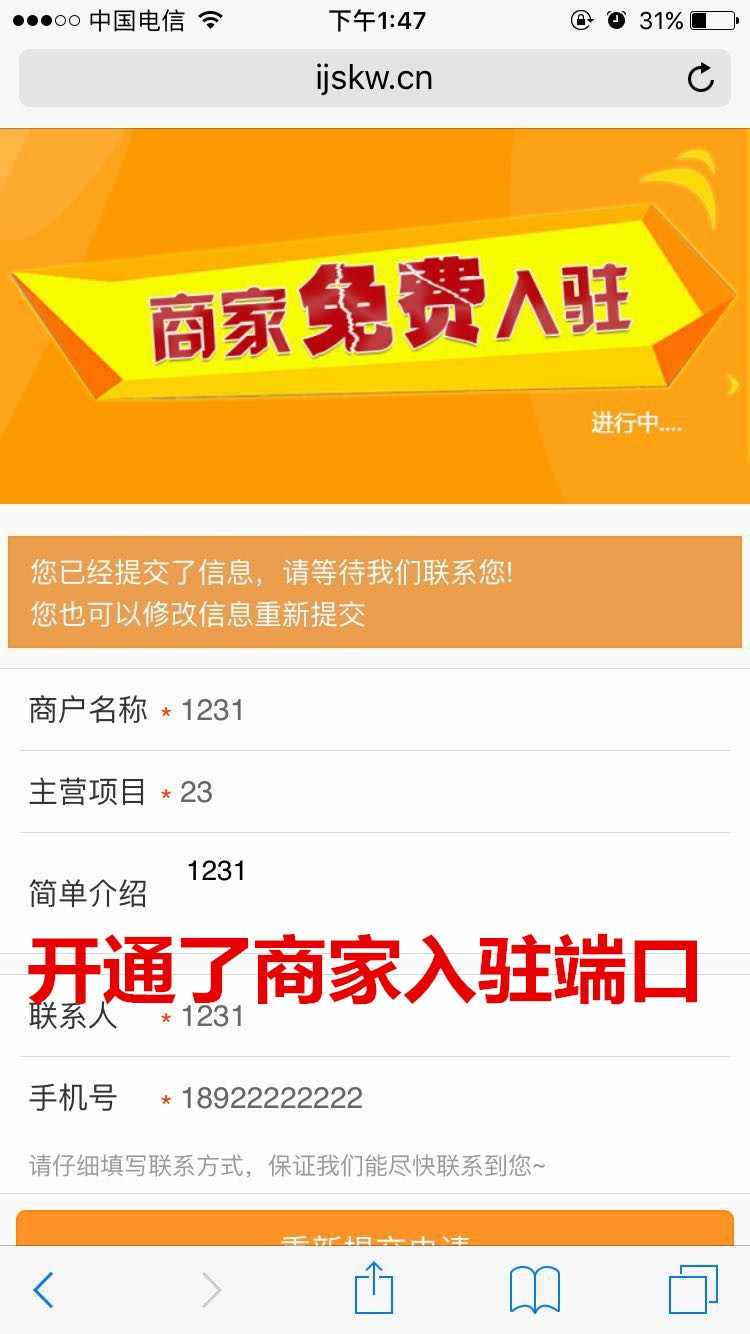Show all open Safari tabs

pos(693,1290)
